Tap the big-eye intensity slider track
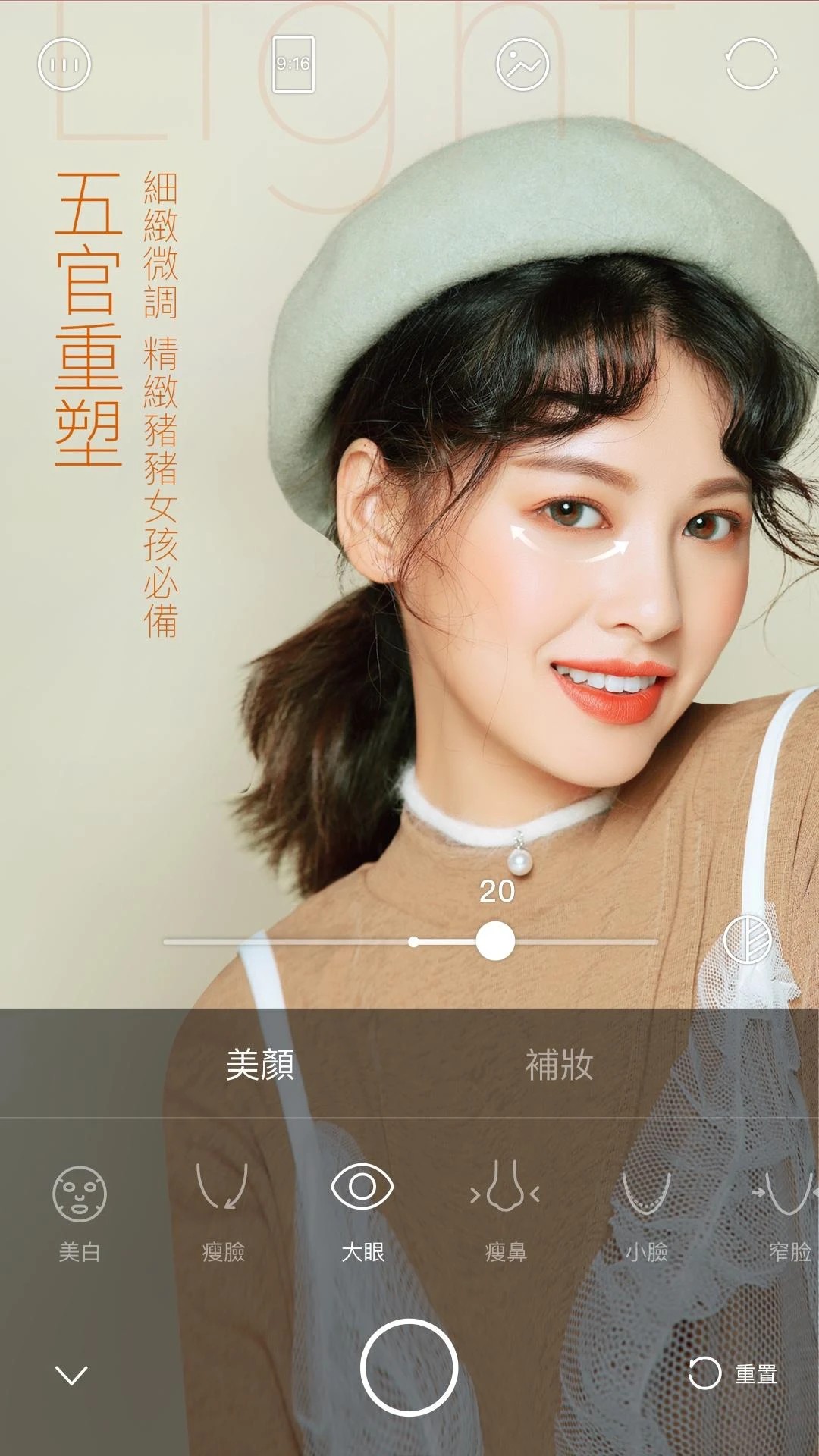819x1456 pixels. [x=410, y=942]
